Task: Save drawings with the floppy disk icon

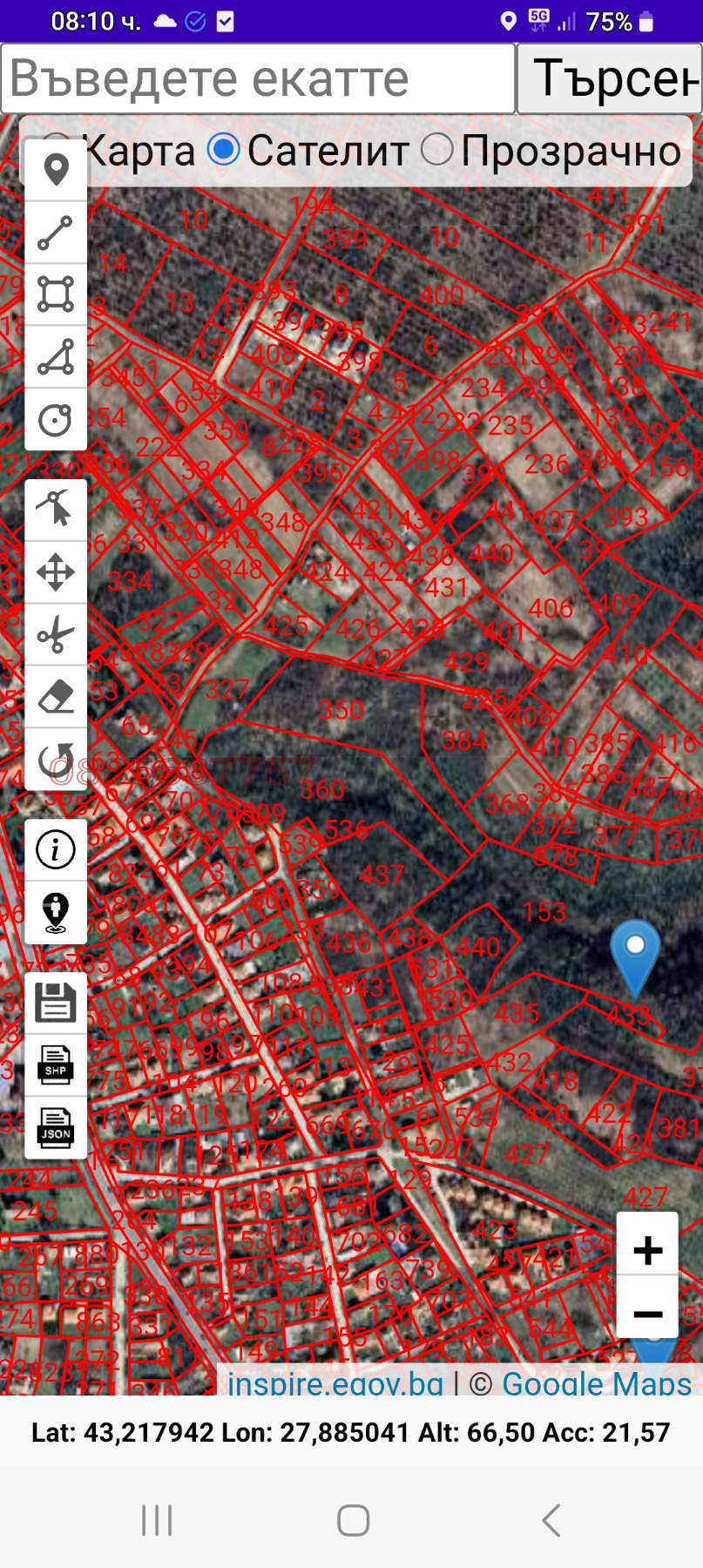Action: point(56,1003)
